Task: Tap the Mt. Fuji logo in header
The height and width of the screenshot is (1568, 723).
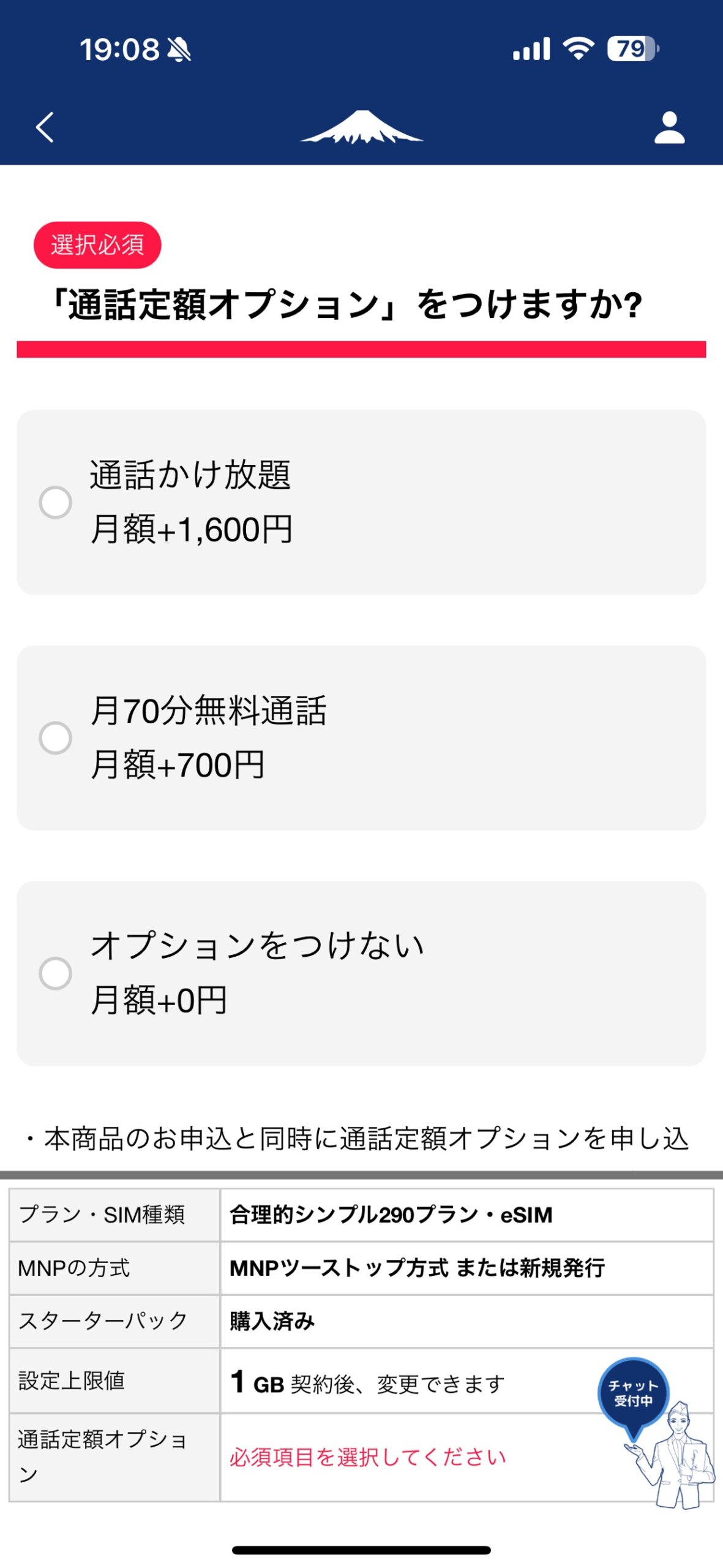Action: pyautogui.click(x=361, y=127)
